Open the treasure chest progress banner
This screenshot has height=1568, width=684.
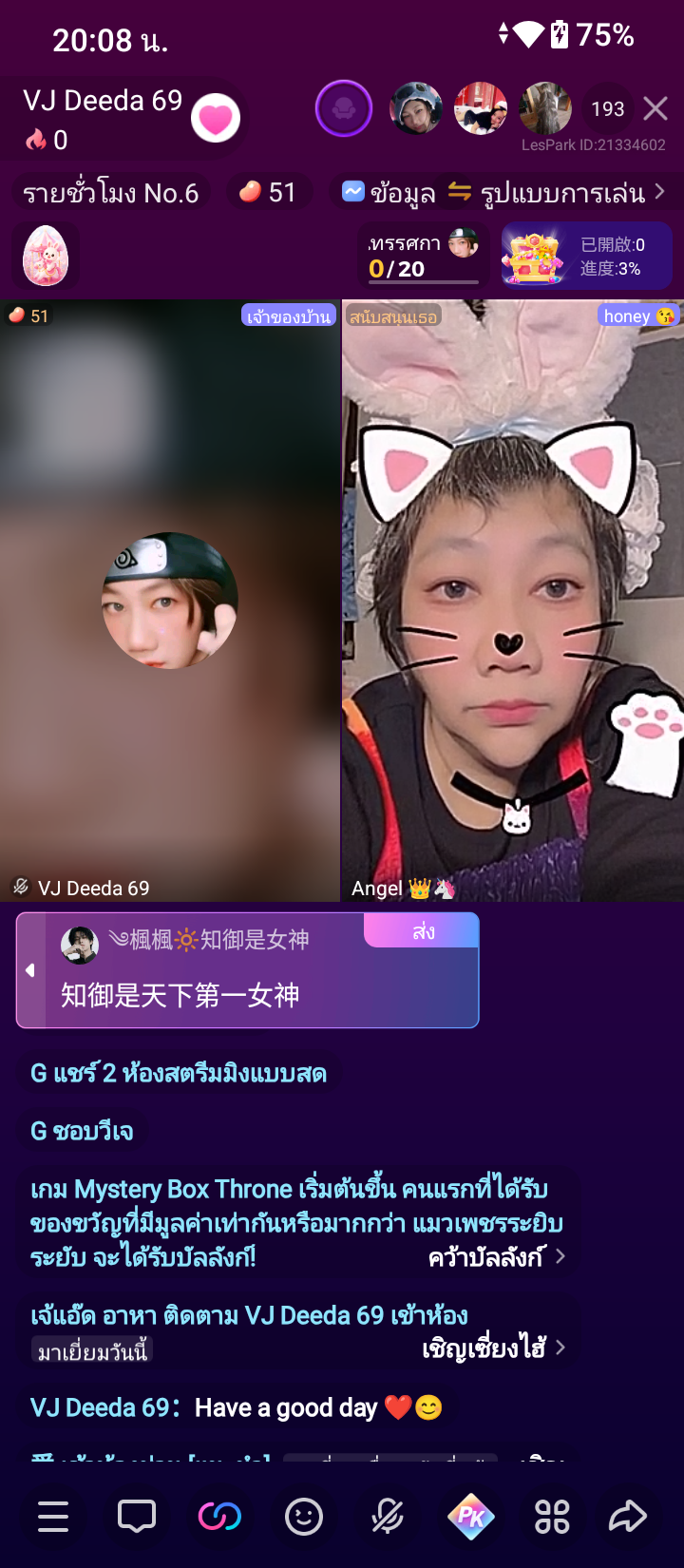click(x=586, y=256)
